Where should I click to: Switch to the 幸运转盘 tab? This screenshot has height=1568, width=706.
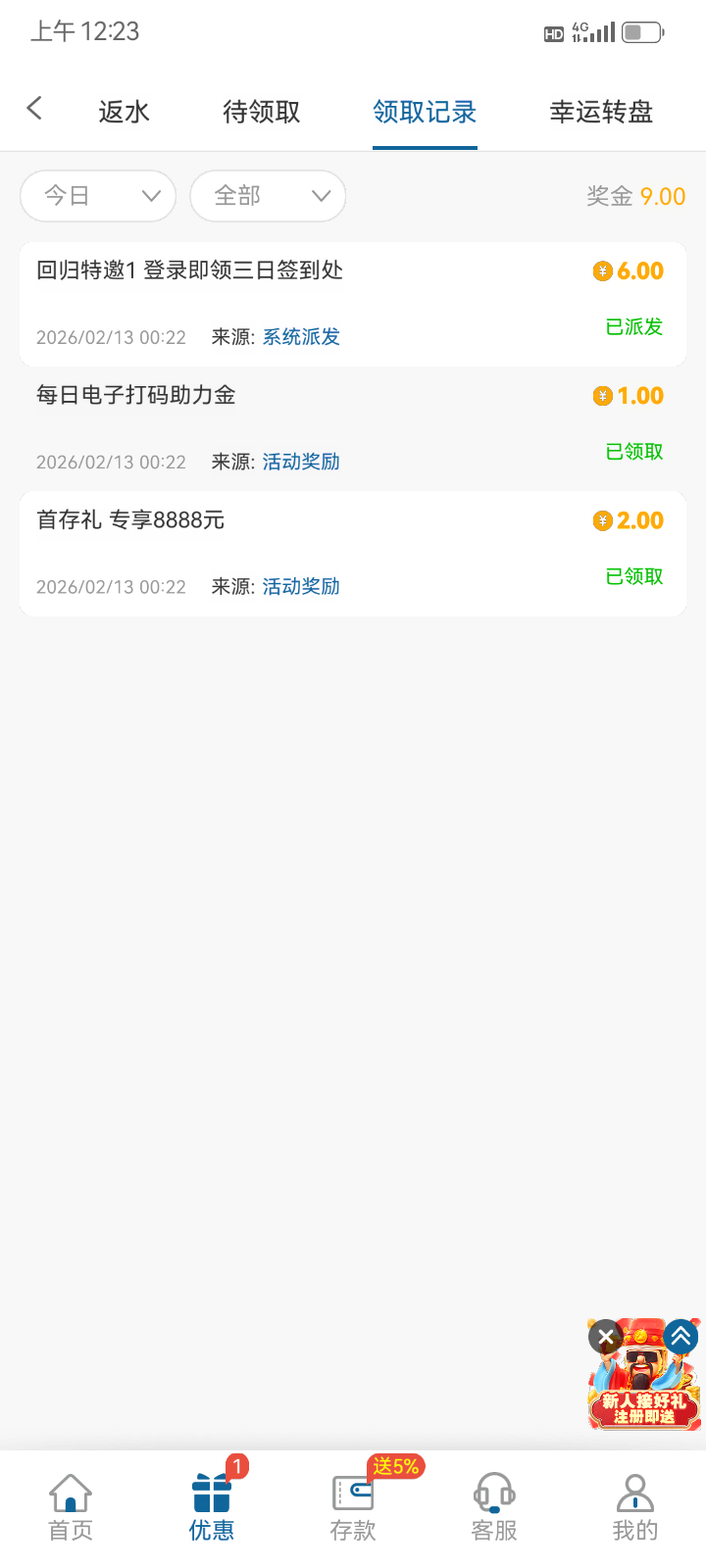tap(601, 112)
